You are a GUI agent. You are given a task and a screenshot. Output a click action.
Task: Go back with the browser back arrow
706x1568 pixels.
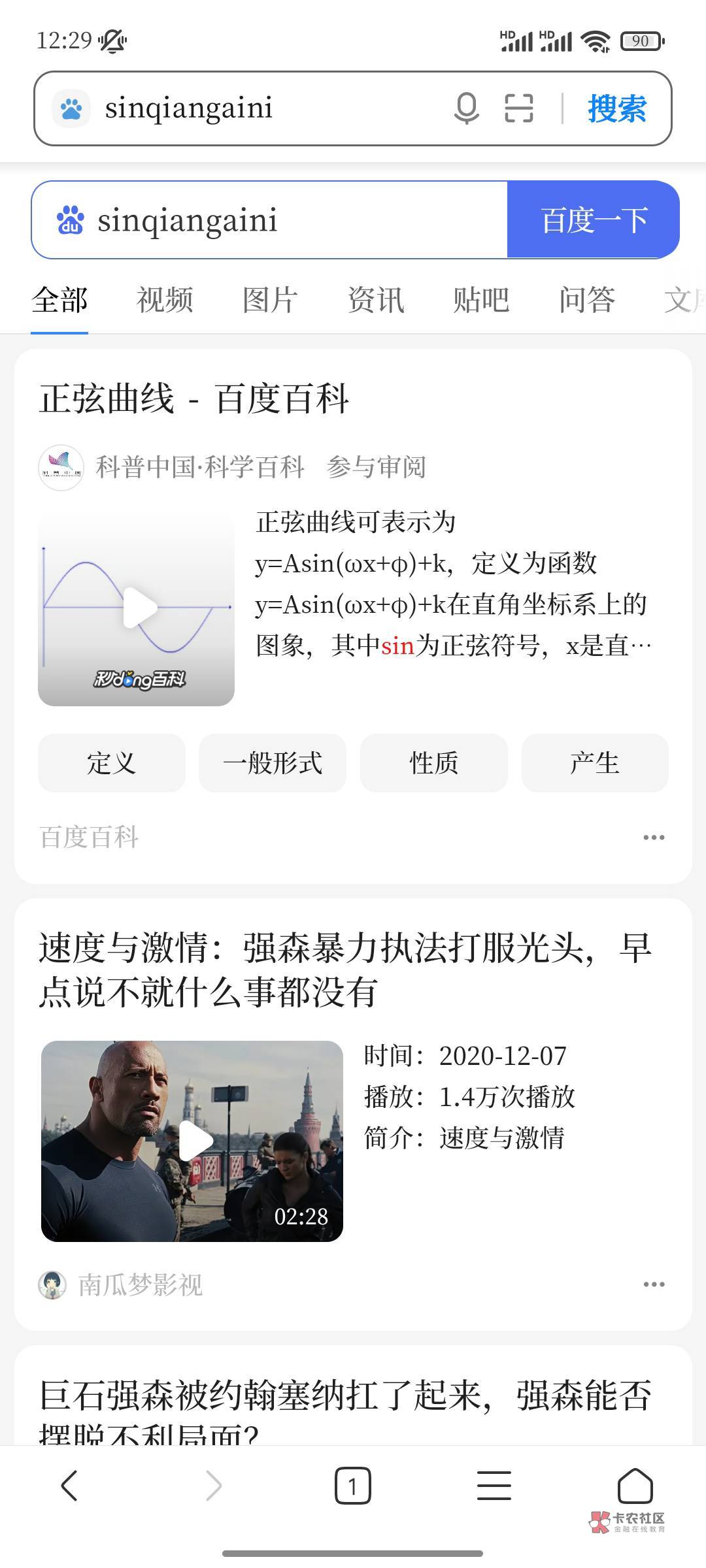coord(69,1486)
